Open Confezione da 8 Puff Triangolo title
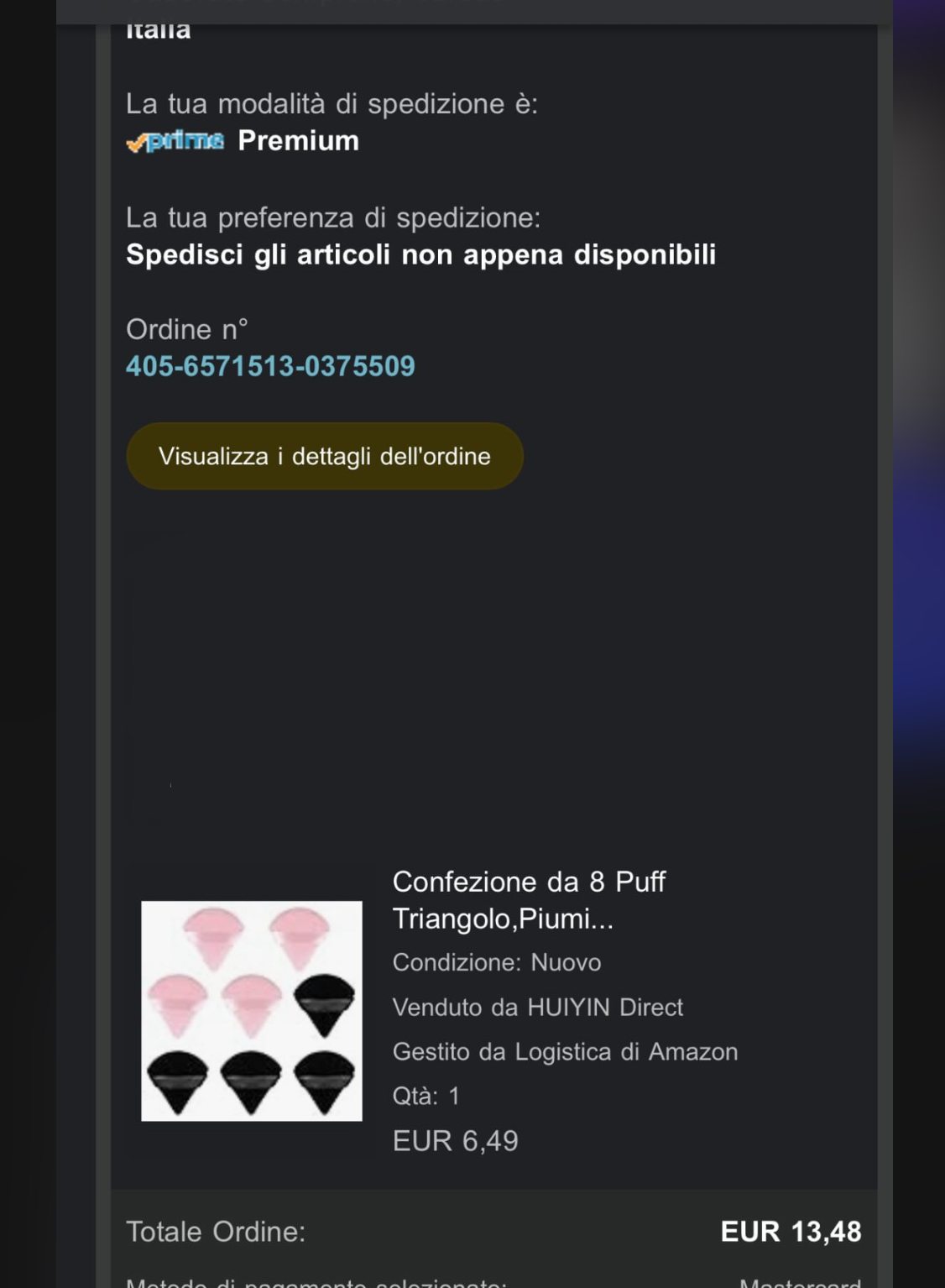 (529, 900)
